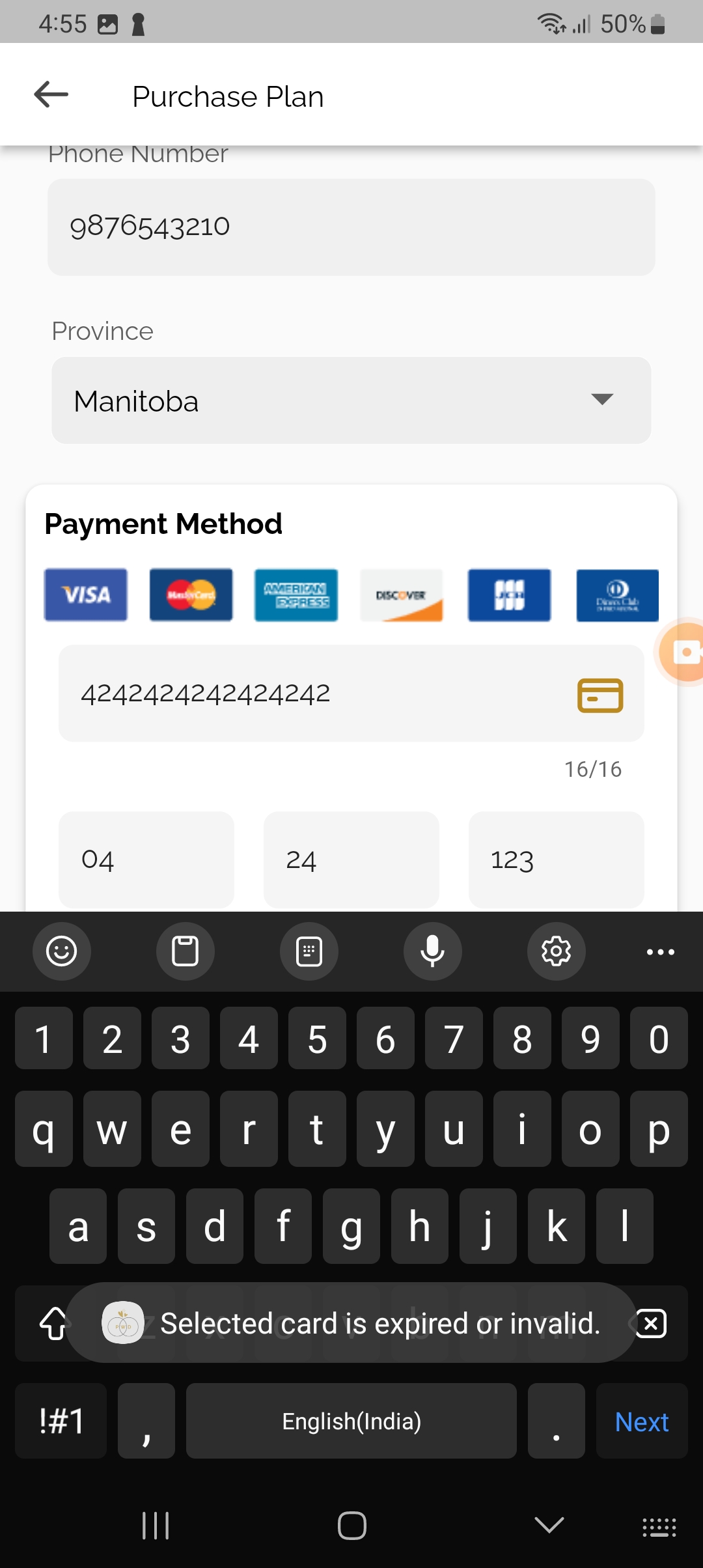The height and width of the screenshot is (1568, 703).
Task: Tap the phone number field
Action: [351, 227]
